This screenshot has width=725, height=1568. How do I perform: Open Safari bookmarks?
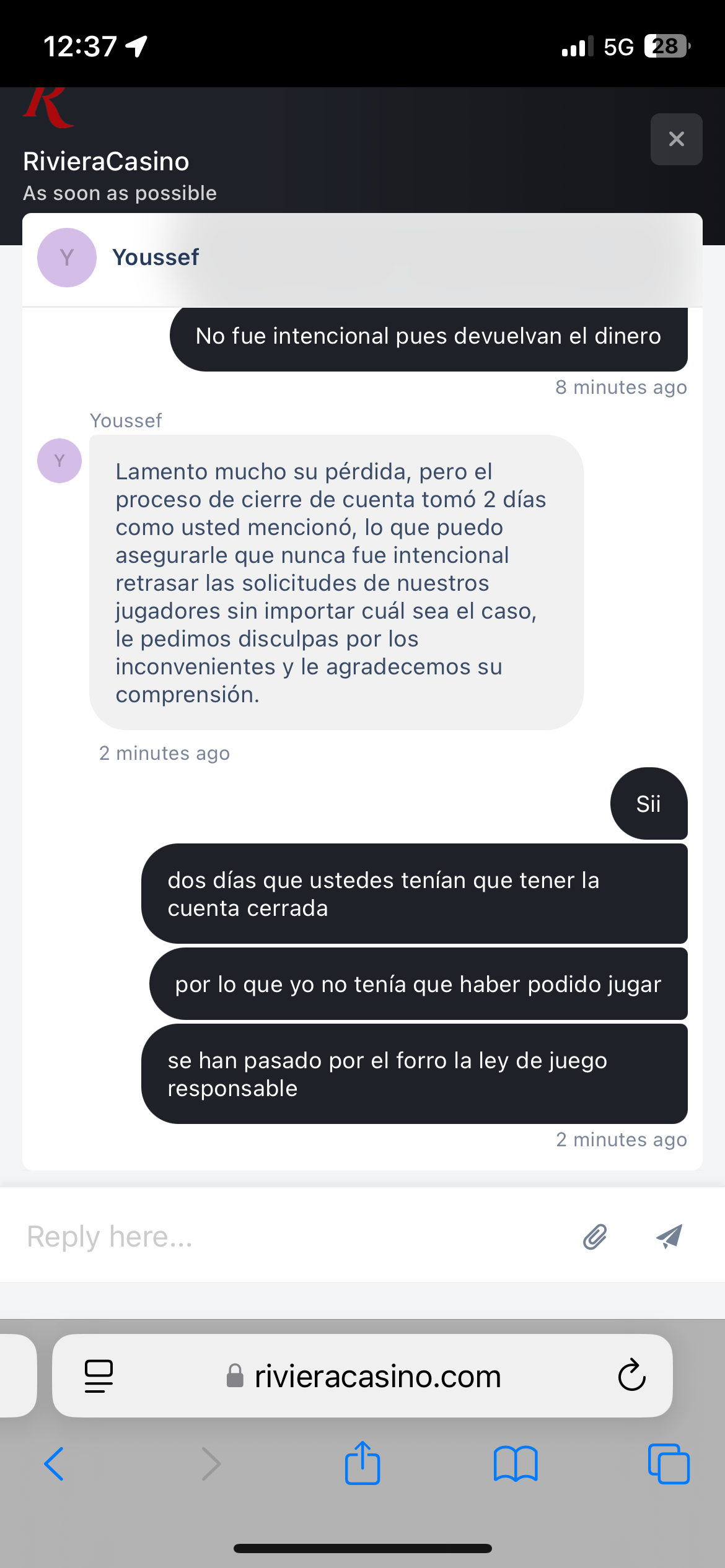516,1464
